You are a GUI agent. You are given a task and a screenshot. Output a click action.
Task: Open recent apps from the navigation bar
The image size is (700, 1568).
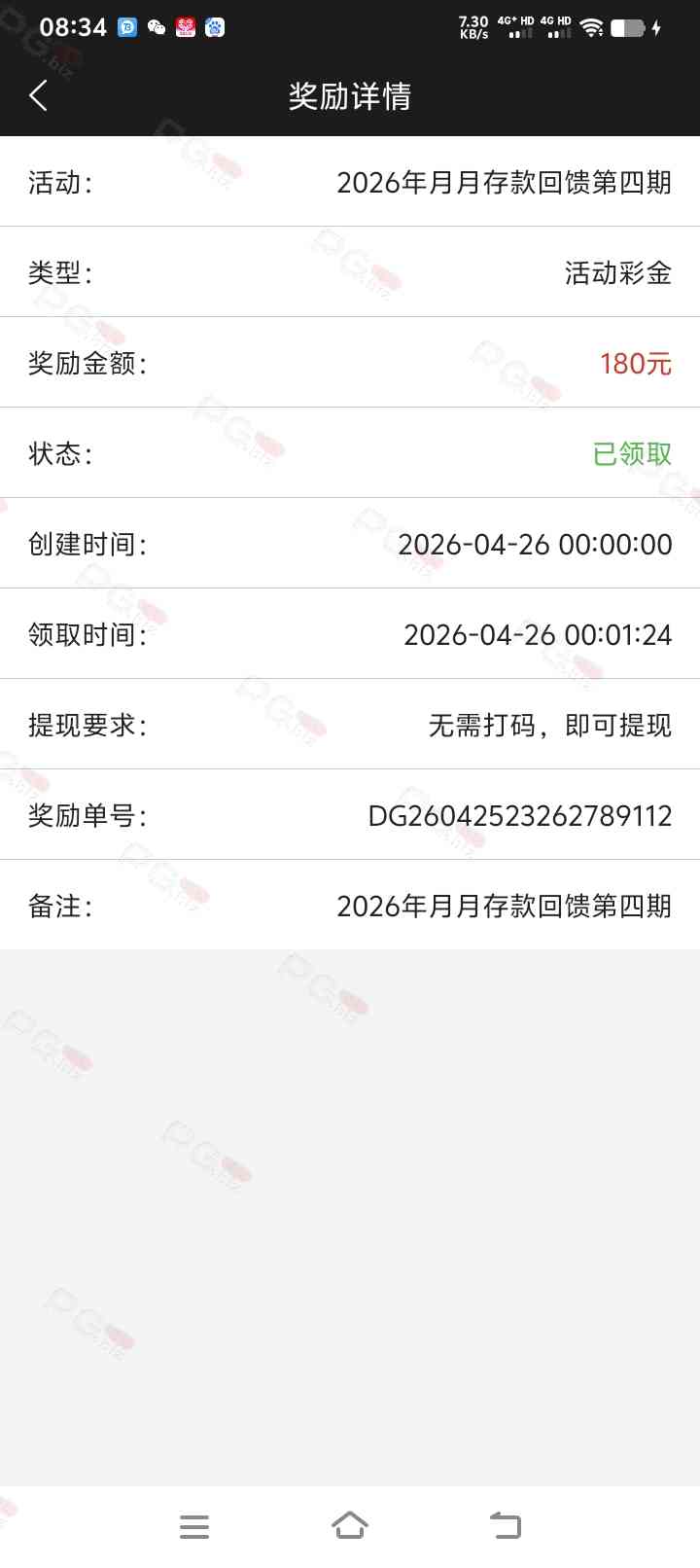[194, 1526]
